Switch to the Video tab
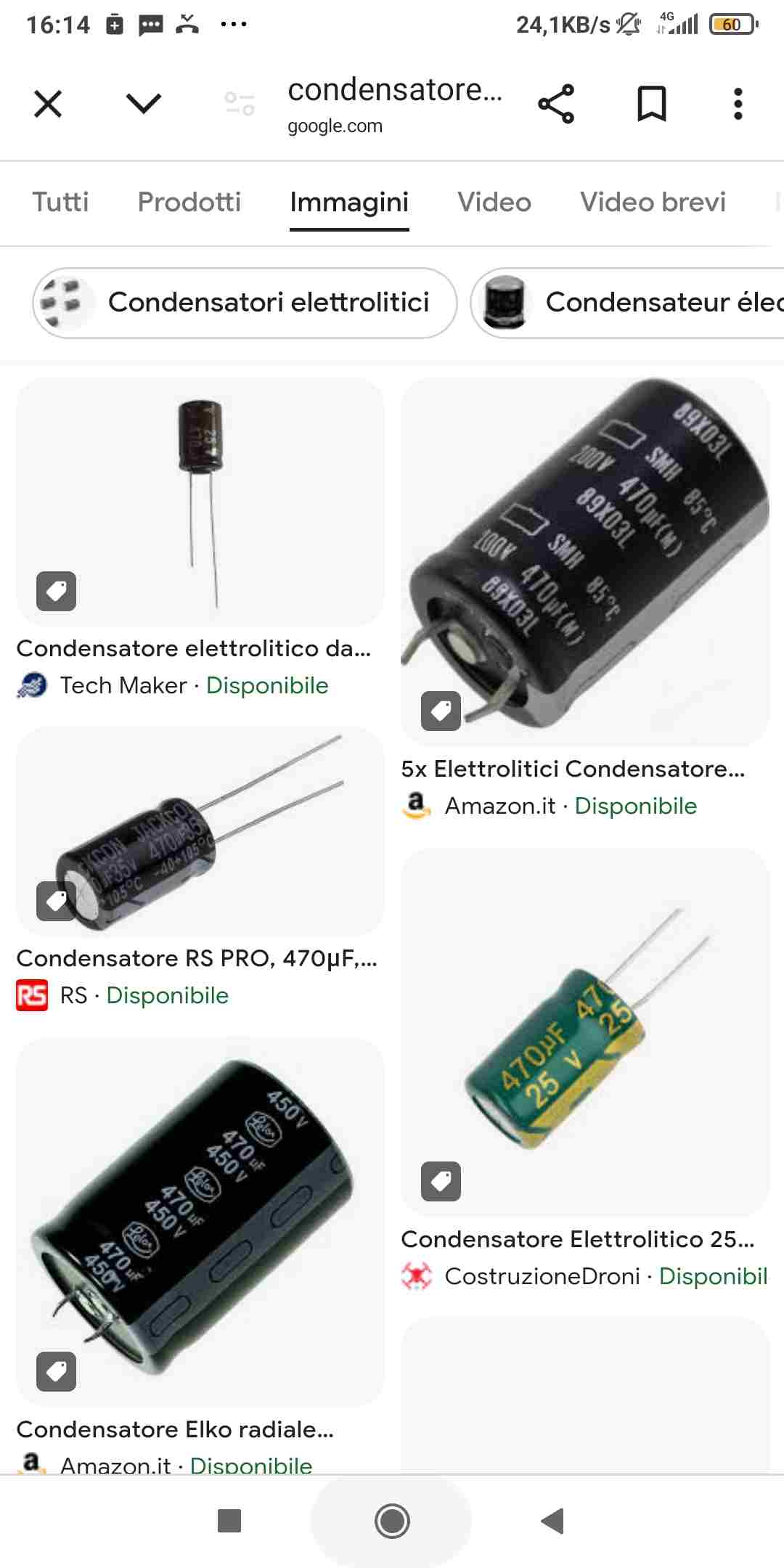Viewport: 784px width, 1568px height. coord(494,202)
